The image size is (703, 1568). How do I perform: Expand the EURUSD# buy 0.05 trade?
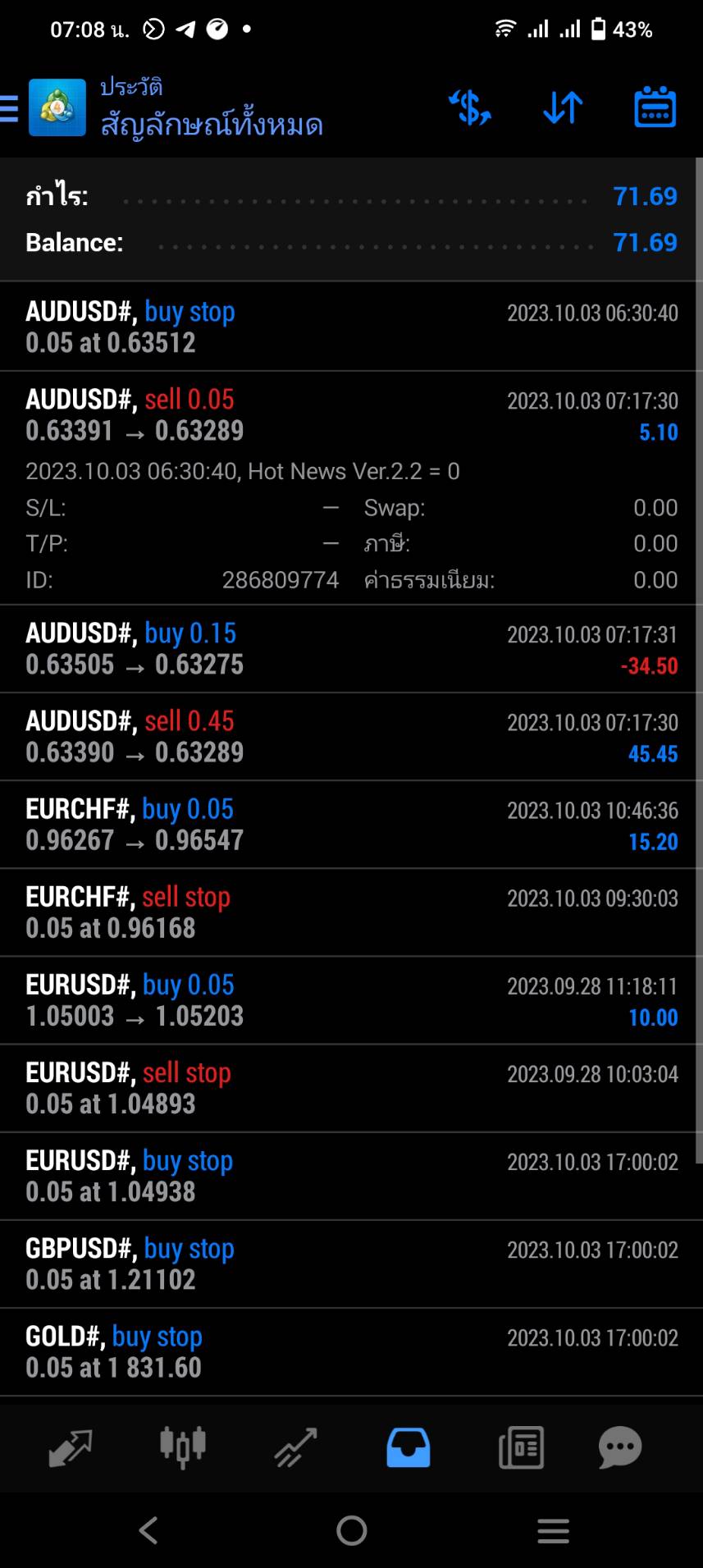(x=351, y=1000)
